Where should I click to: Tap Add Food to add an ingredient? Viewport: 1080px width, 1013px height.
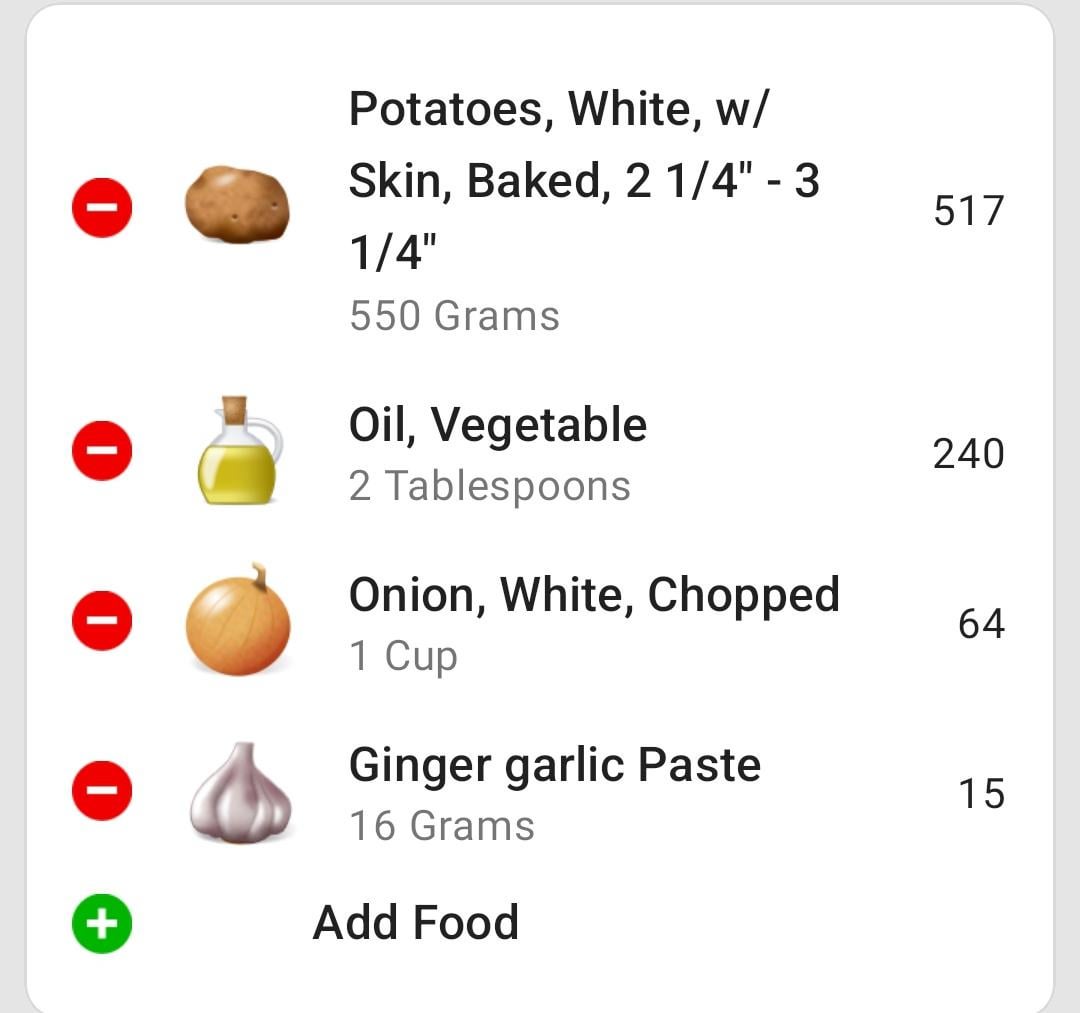pyautogui.click(x=415, y=923)
